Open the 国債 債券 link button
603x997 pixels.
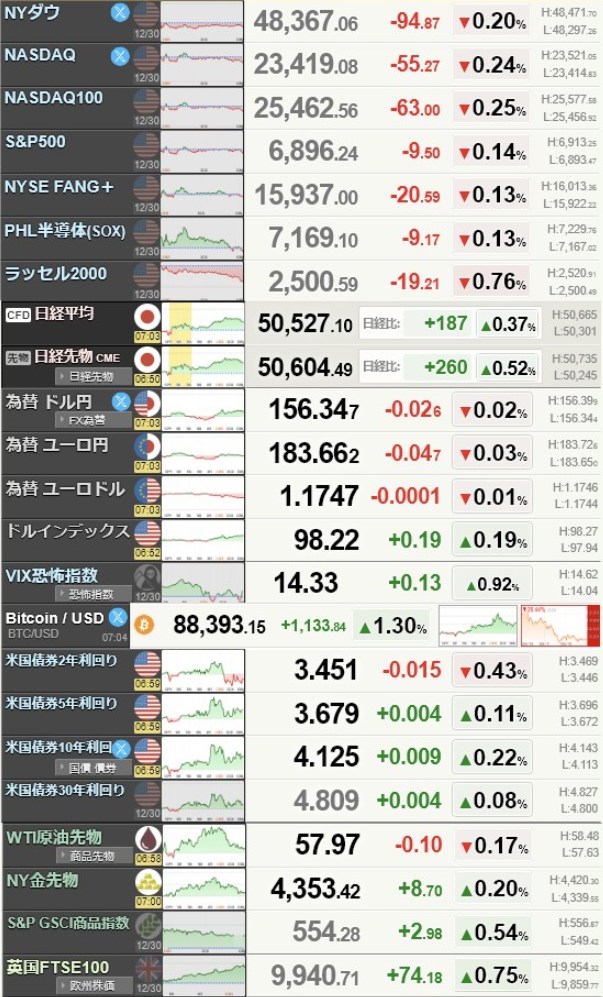[93, 767]
